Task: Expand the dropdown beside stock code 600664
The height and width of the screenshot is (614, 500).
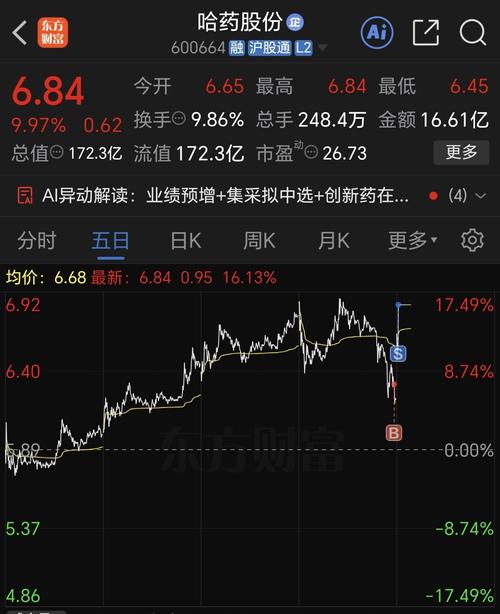Action: tap(322, 48)
